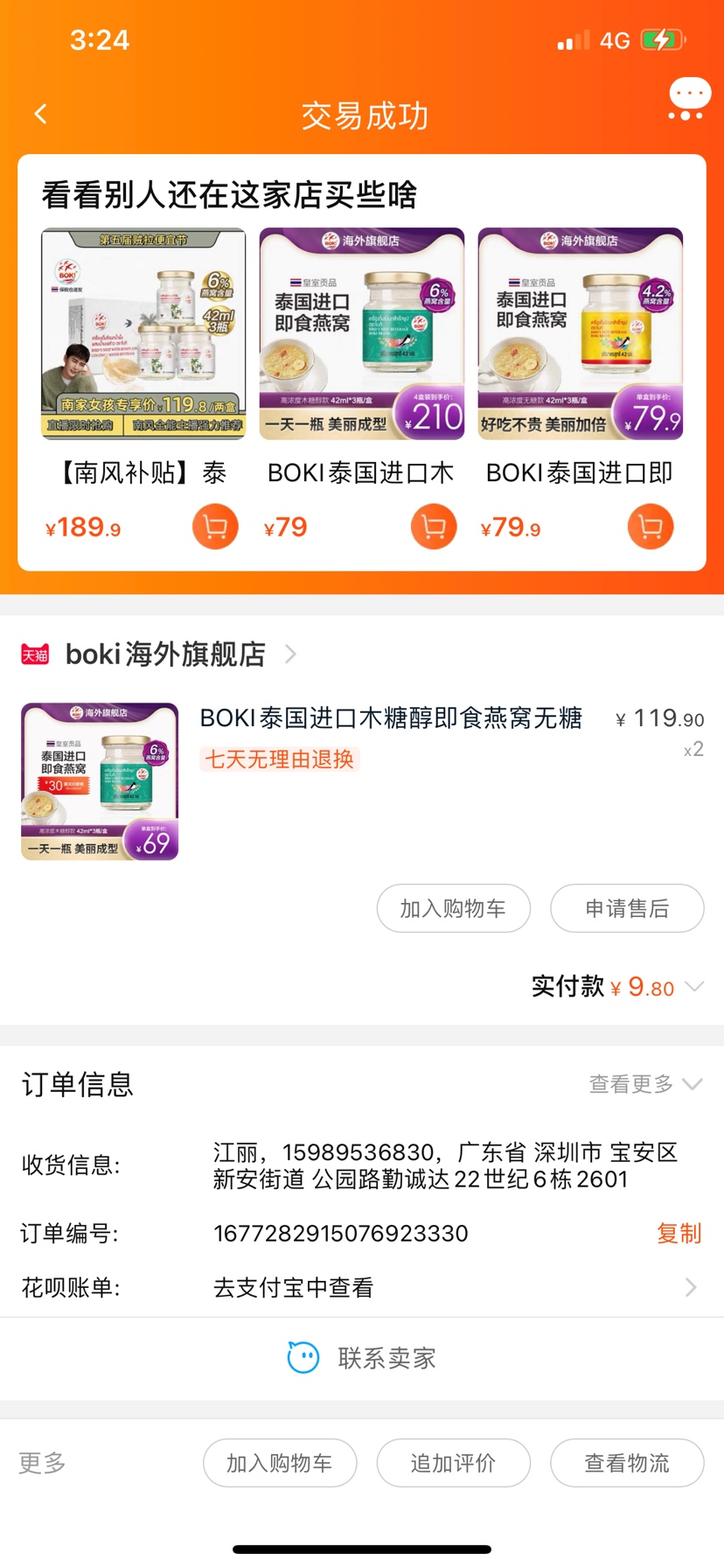The width and height of the screenshot is (724, 1568).
Task: Tap 加入购物车 in the bottom bar
Action: coord(280,1462)
